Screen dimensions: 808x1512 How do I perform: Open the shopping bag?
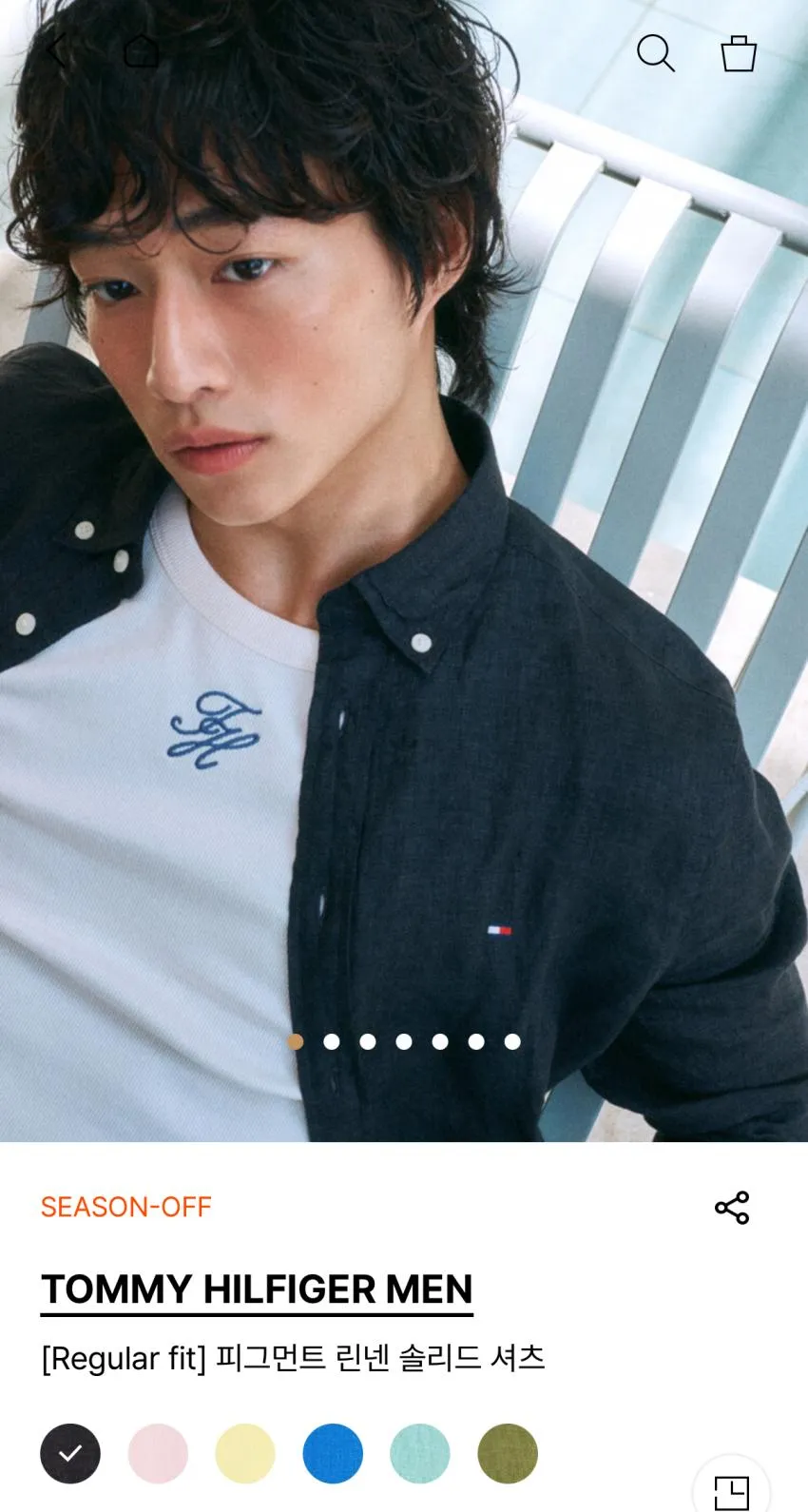[x=739, y=53]
